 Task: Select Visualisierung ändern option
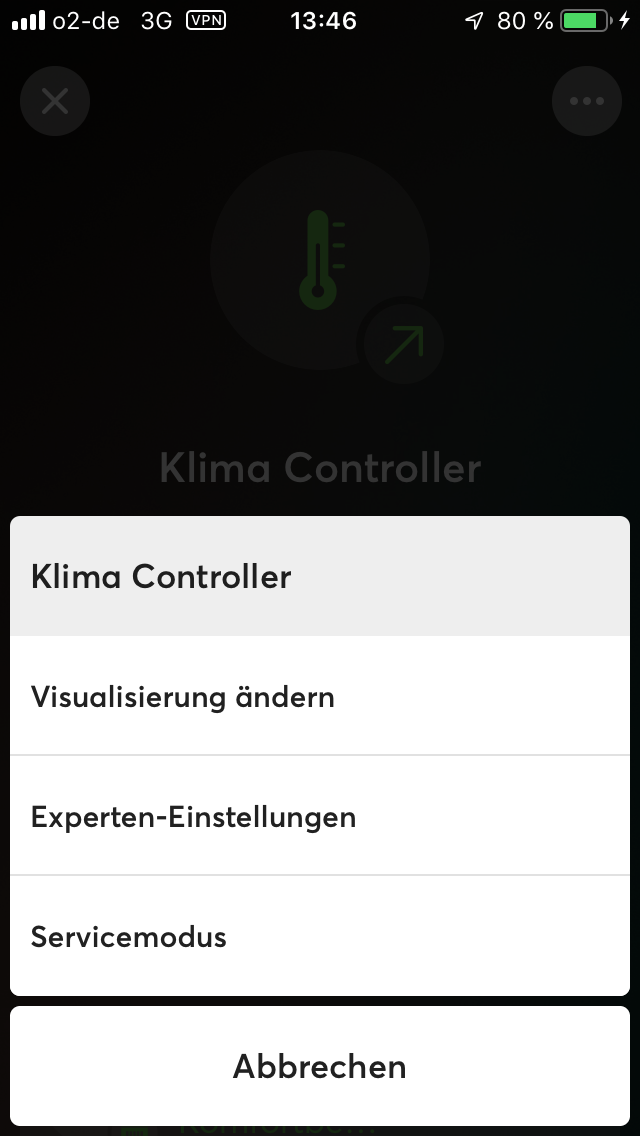pyautogui.click(x=320, y=696)
